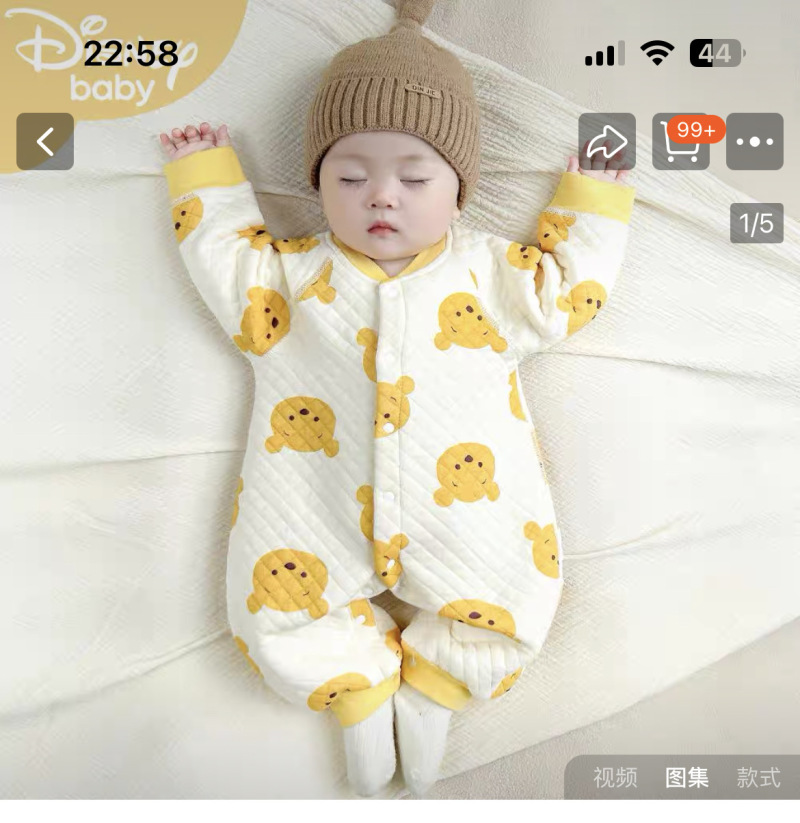Select the 图集 tab
Screen dimensions: 800x823
[x=687, y=777]
